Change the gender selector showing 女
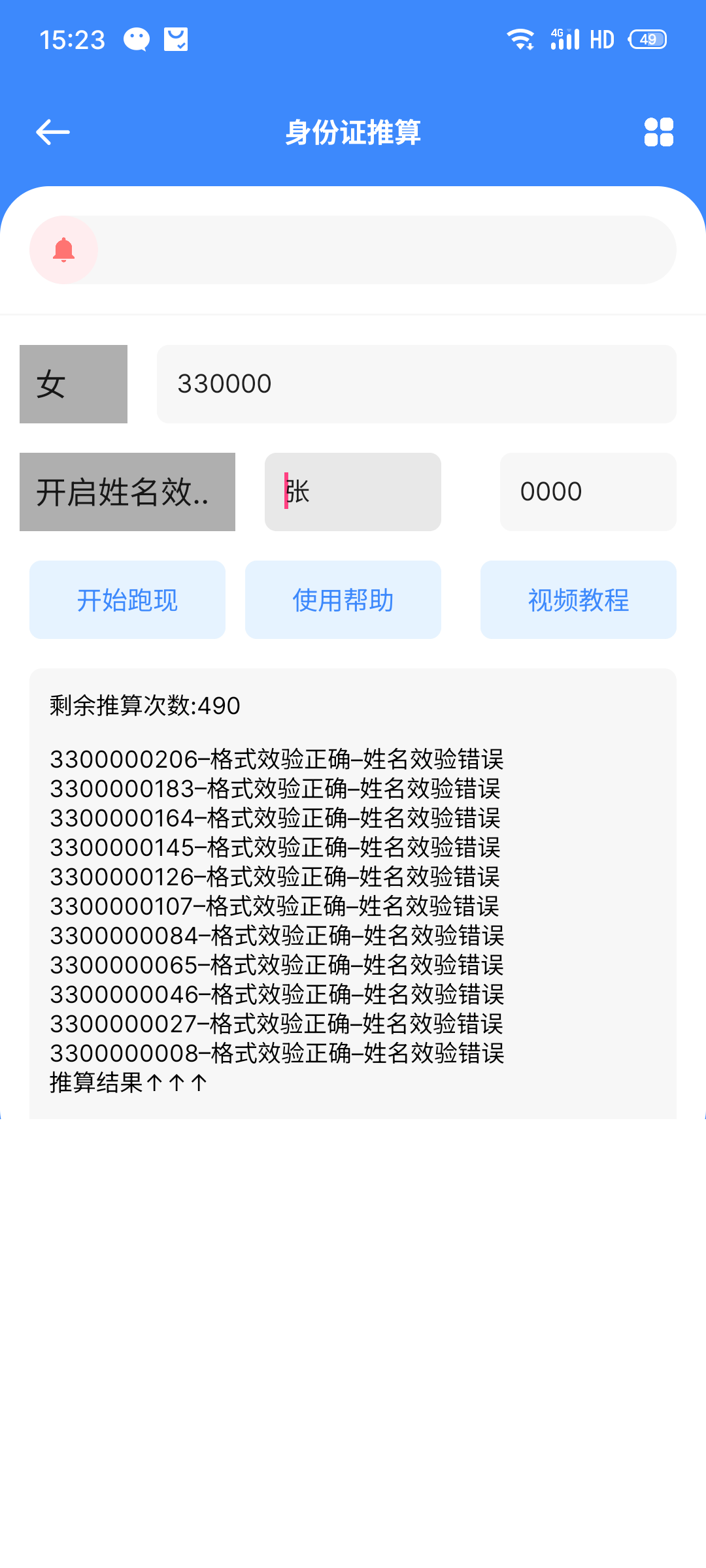The height and width of the screenshot is (1568, 706). (x=73, y=384)
